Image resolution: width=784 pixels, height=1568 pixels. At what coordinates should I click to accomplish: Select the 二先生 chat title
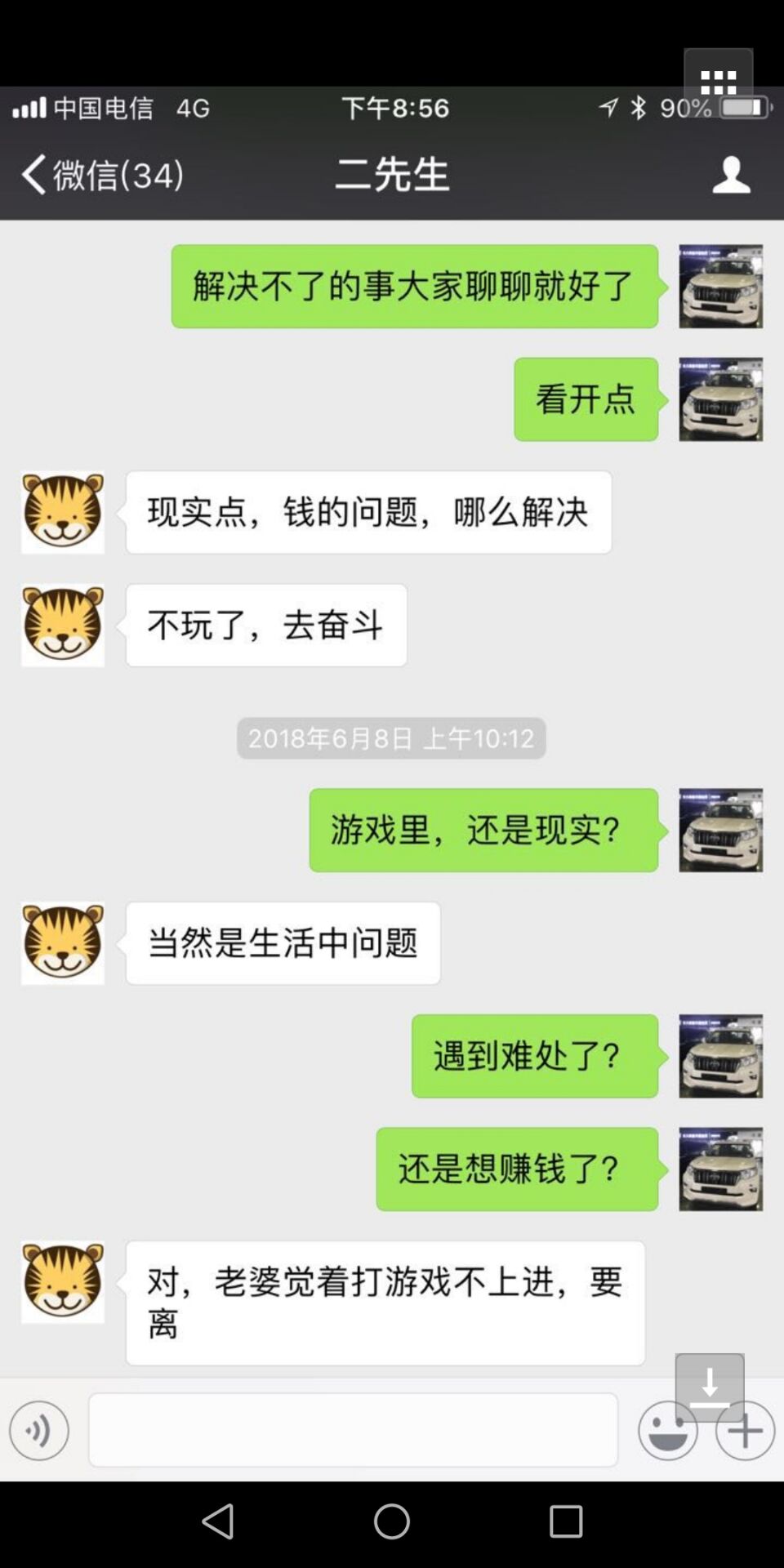click(x=391, y=174)
